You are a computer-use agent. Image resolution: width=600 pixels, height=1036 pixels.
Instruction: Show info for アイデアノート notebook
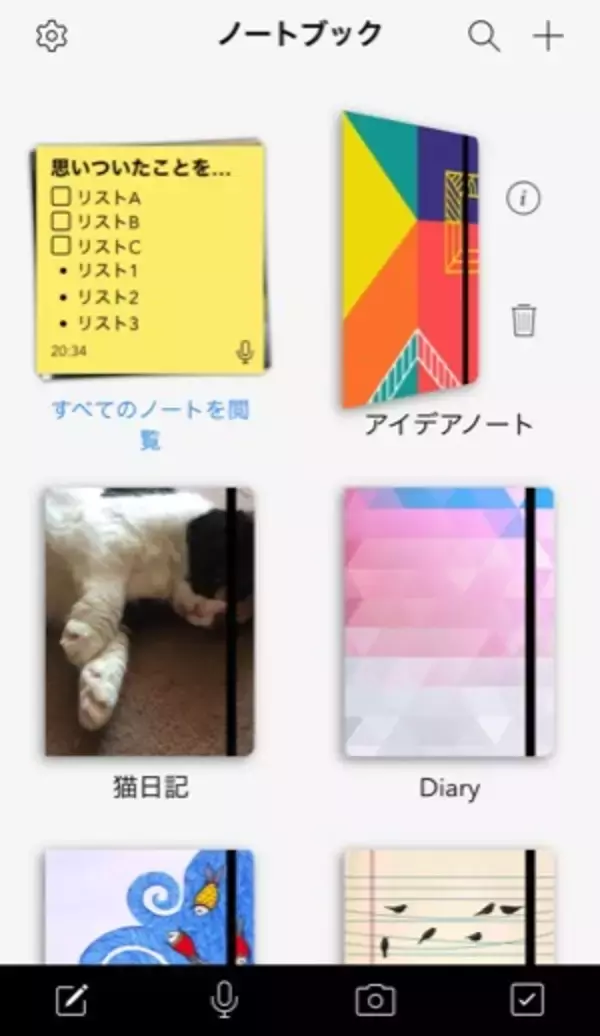[522, 198]
